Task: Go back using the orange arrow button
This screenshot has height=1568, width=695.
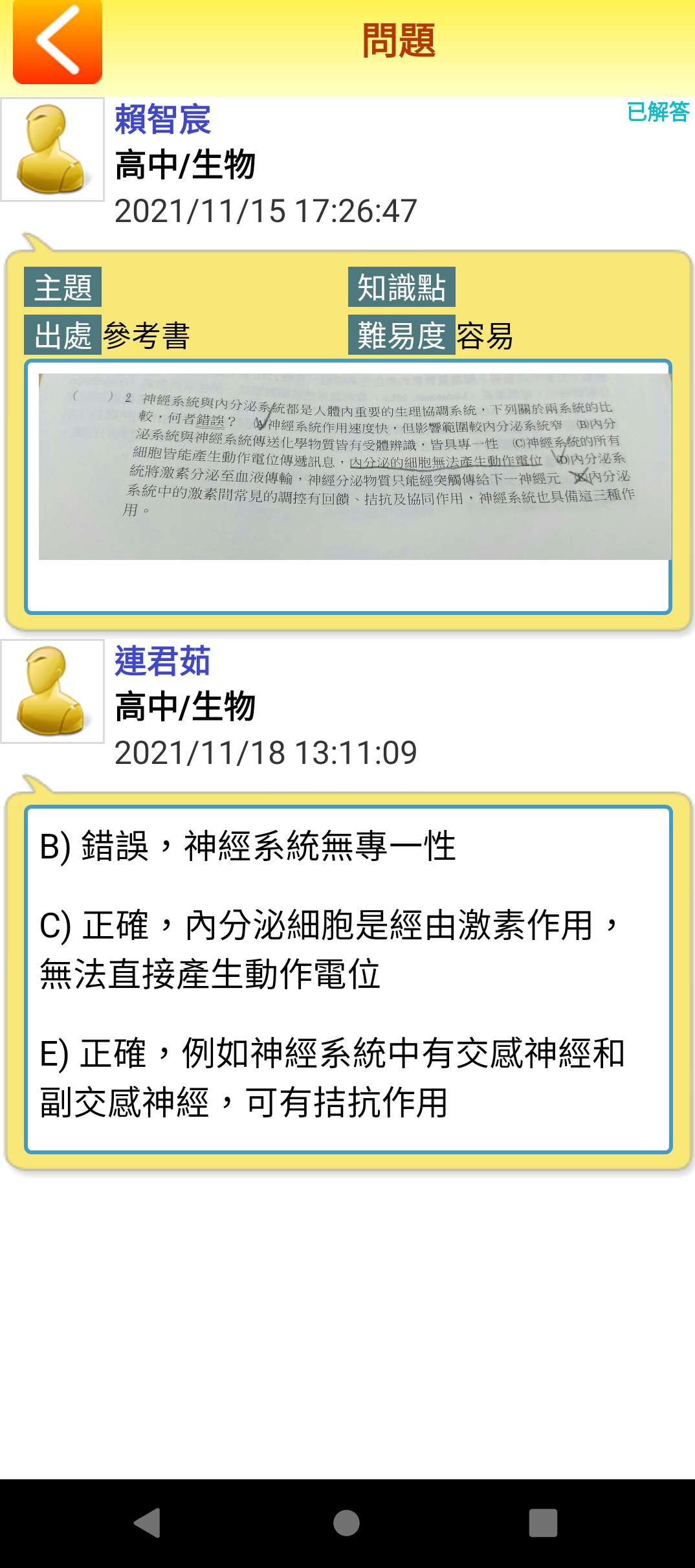Action: coord(57,42)
